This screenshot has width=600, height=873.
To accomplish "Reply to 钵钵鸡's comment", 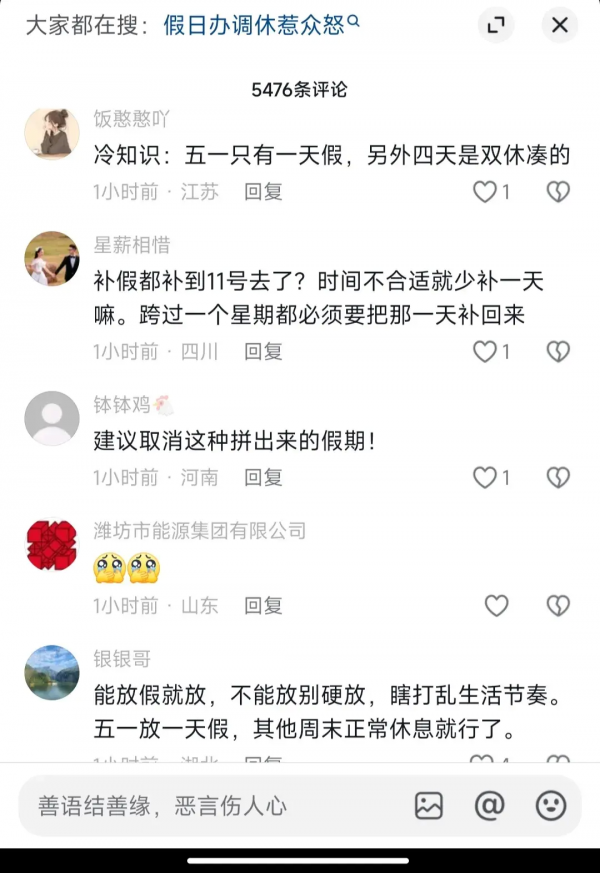I will [x=263, y=478].
